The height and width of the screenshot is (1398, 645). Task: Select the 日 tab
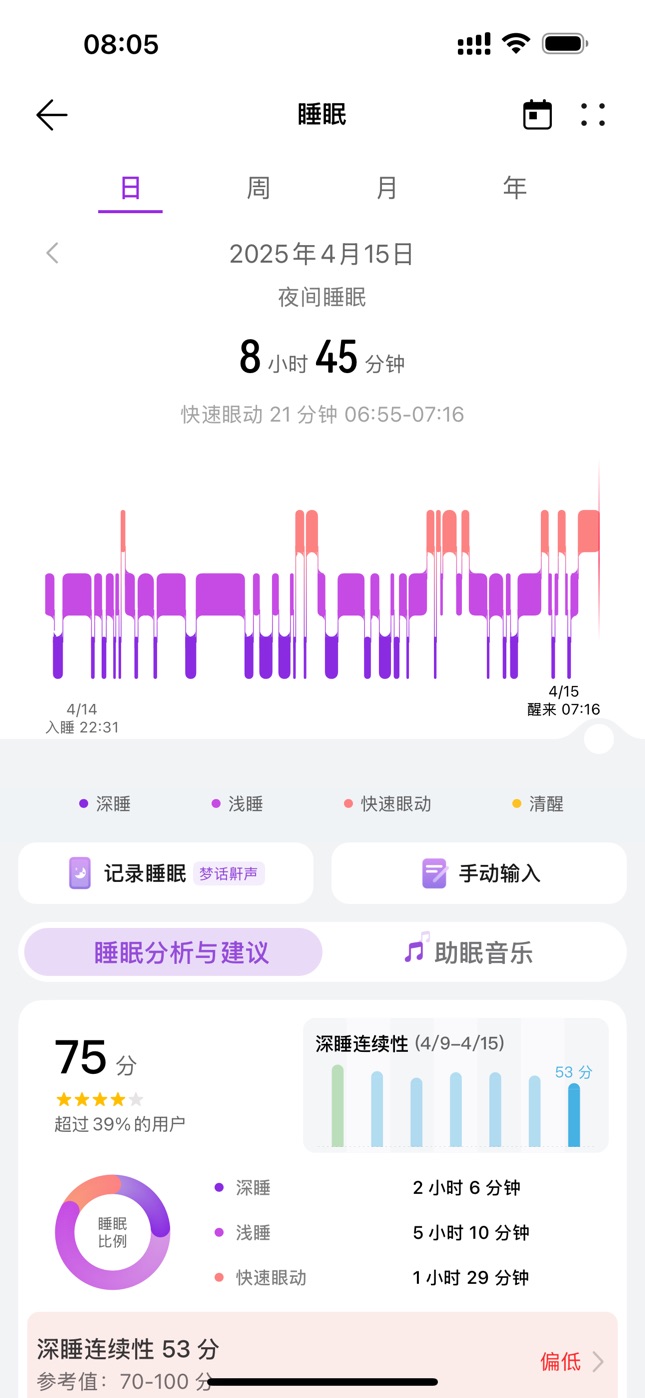click(x=130, y=188)
